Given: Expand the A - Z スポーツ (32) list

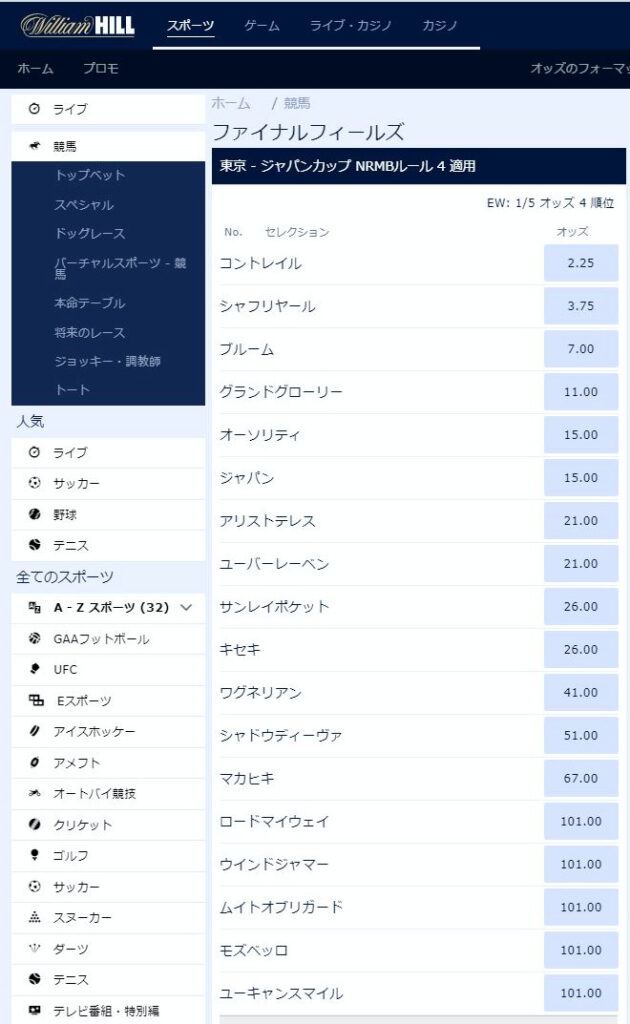Looking at the screenshot, I should click(x=108, y=607).
